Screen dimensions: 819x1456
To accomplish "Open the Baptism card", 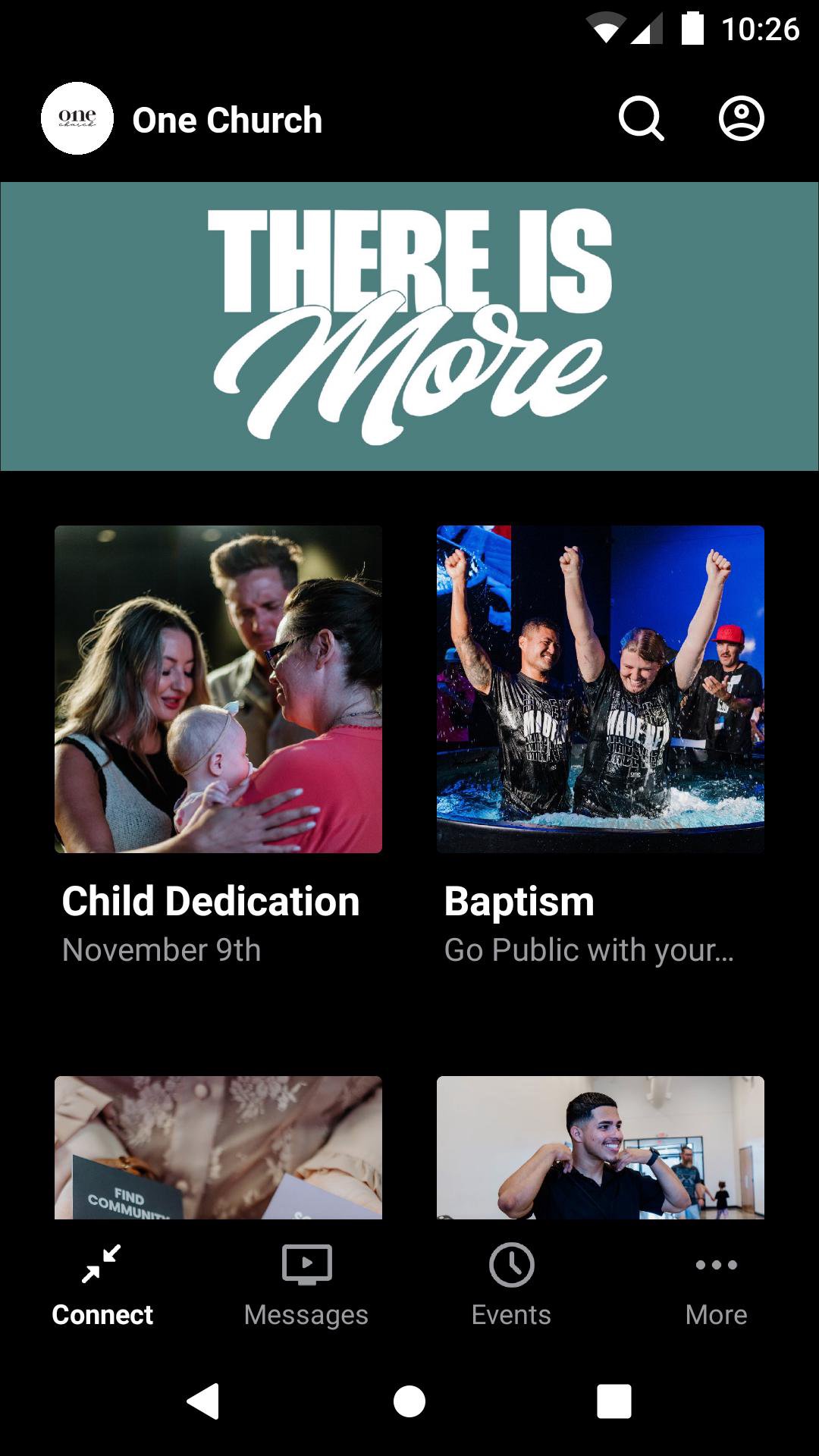I will point(600,689).
